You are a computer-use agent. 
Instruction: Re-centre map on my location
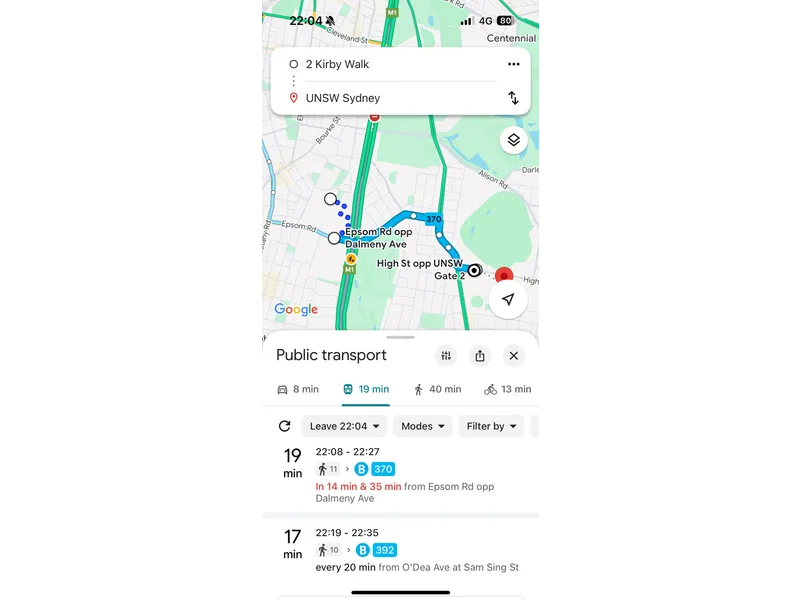[x=508, y=299]
